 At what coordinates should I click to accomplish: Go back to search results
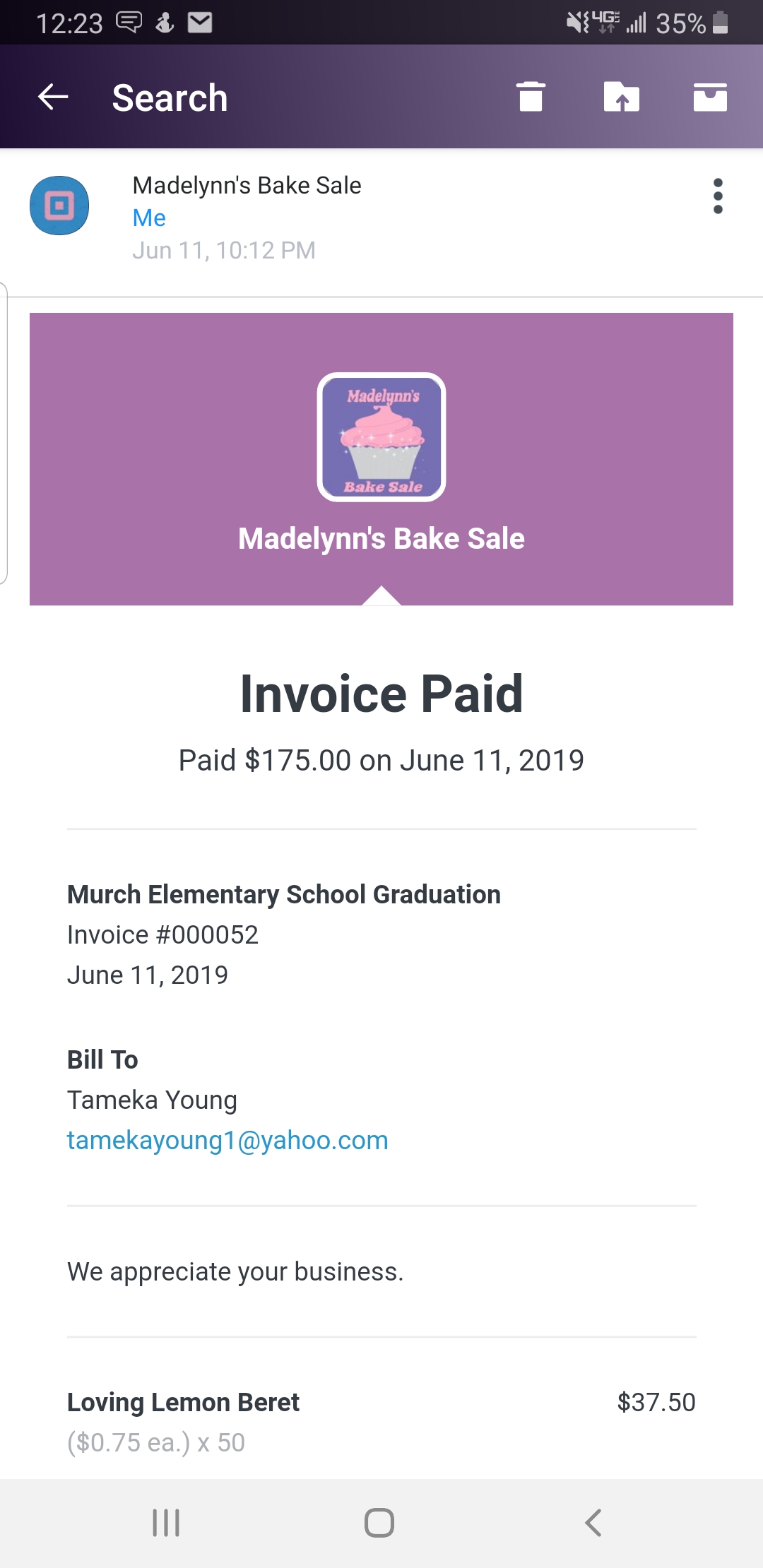(53, 97)
